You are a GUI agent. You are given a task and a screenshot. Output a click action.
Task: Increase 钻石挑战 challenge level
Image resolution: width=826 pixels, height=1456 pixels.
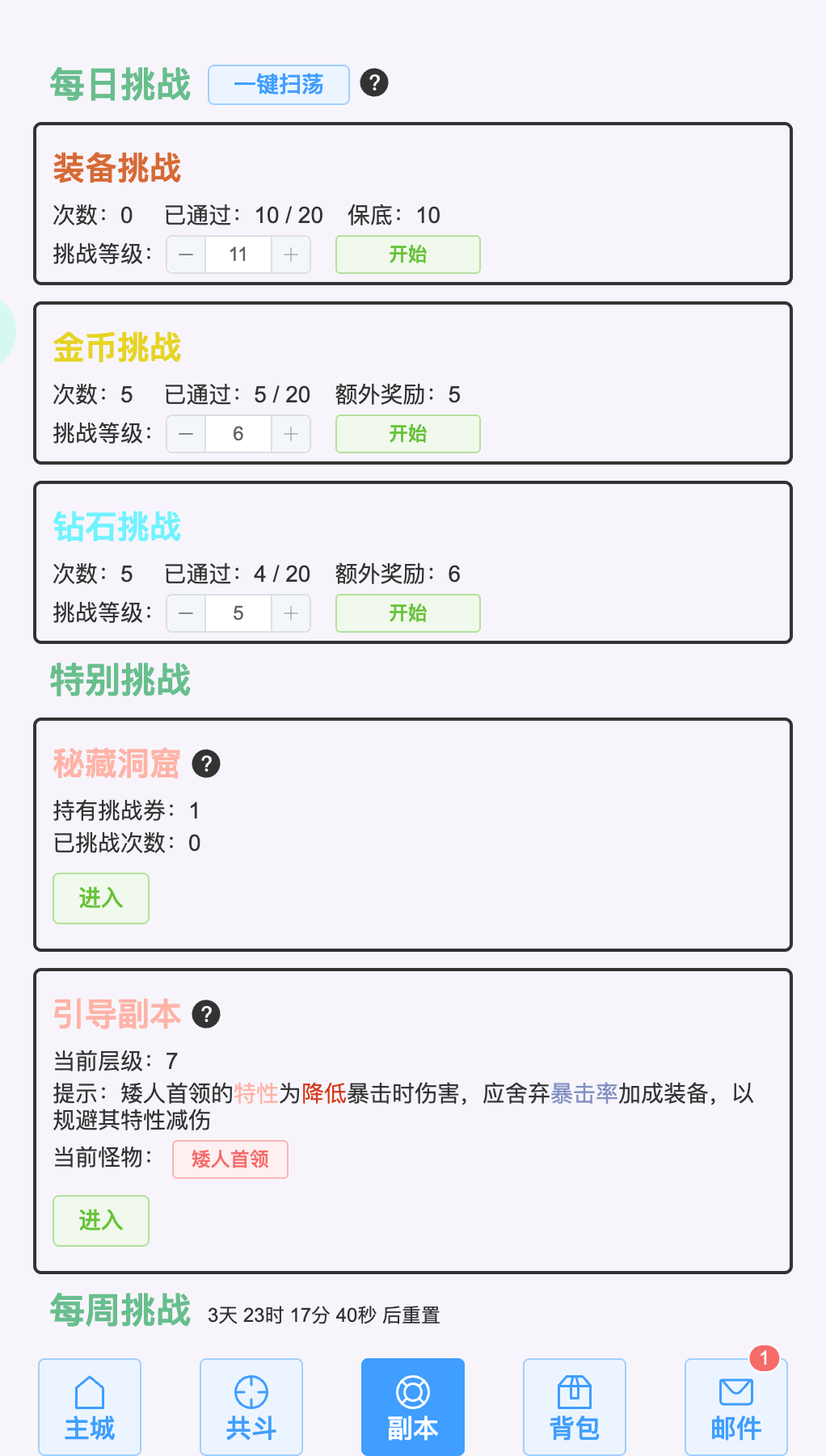[291, 613]
